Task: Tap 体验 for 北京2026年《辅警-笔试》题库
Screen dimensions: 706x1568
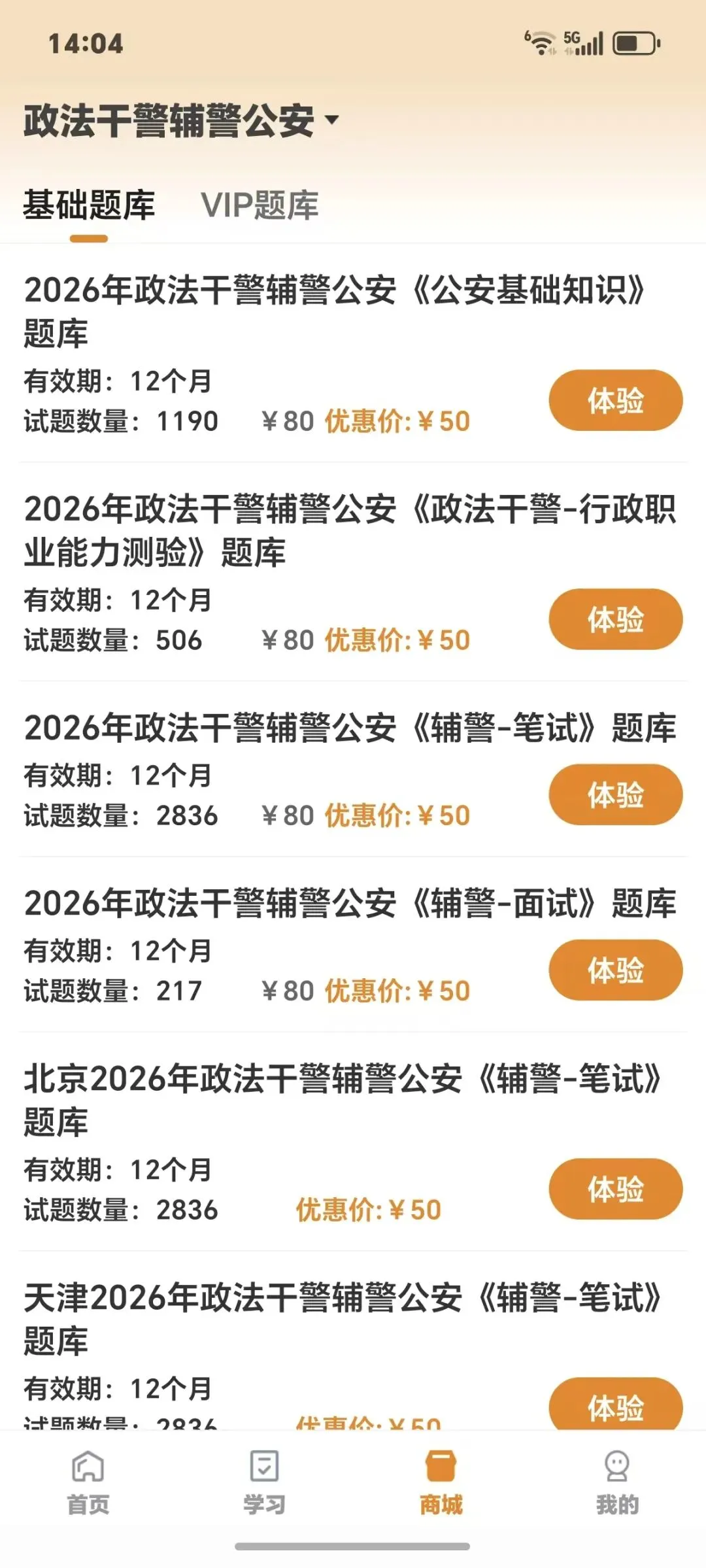Action: [x=615, y=1189]
